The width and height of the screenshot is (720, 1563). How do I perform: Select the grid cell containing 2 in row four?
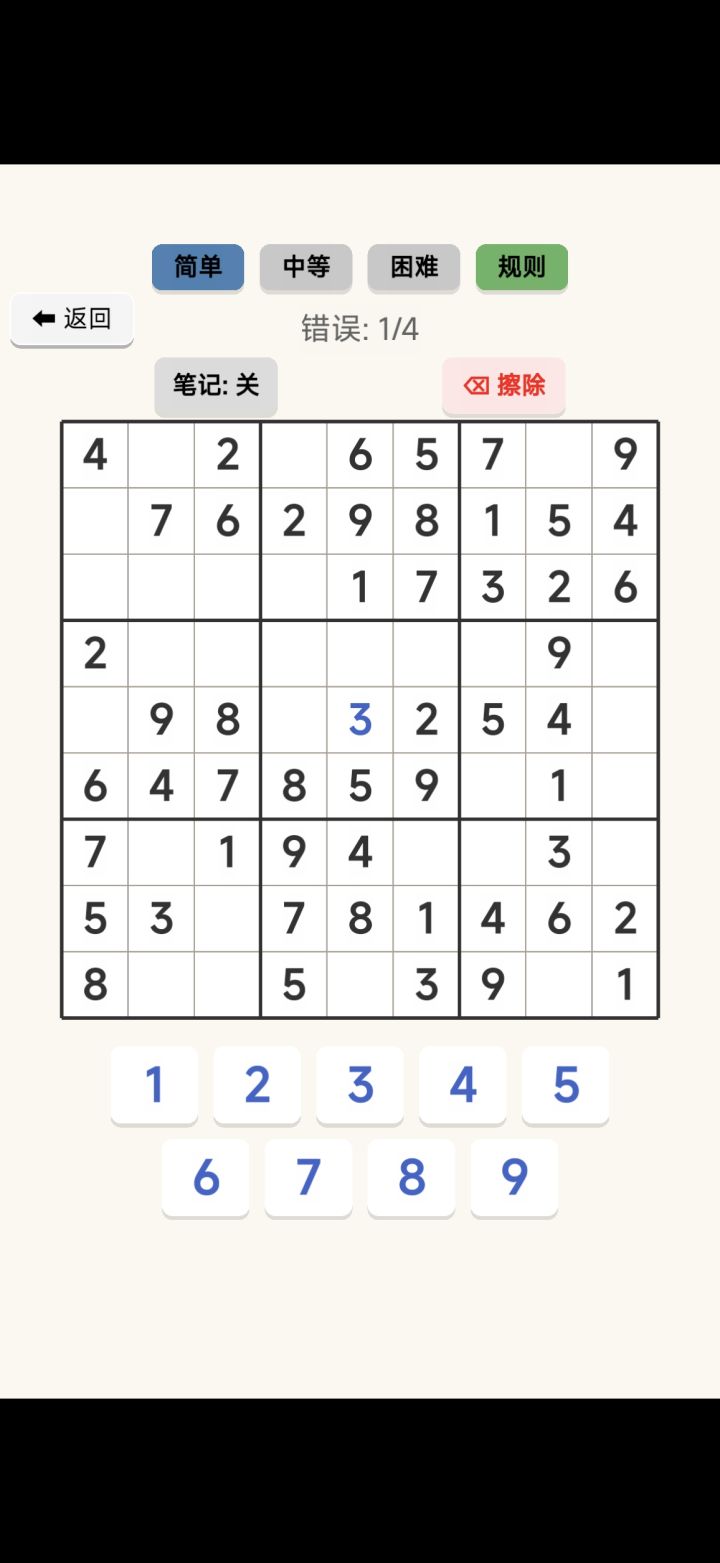95,653
